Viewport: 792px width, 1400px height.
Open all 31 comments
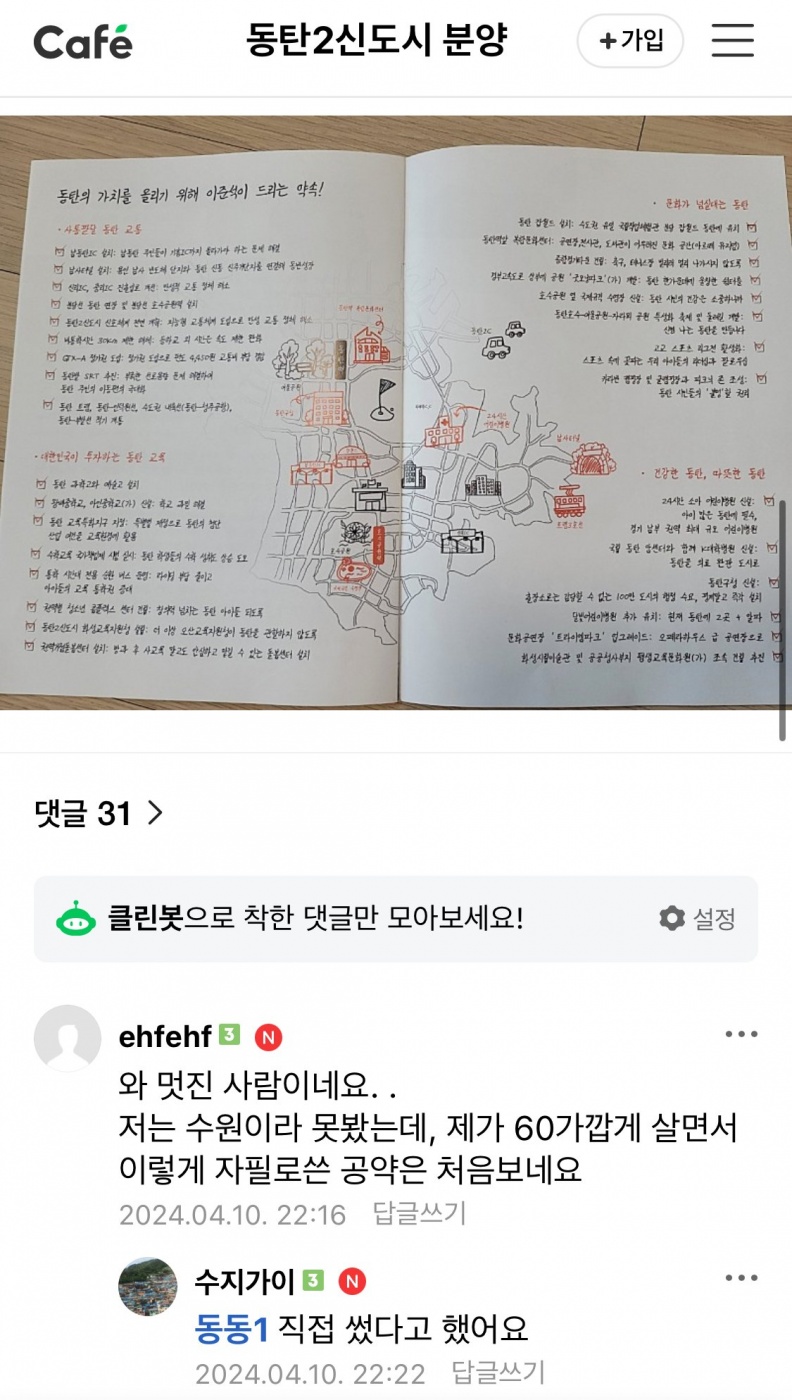tap(98, 814)
